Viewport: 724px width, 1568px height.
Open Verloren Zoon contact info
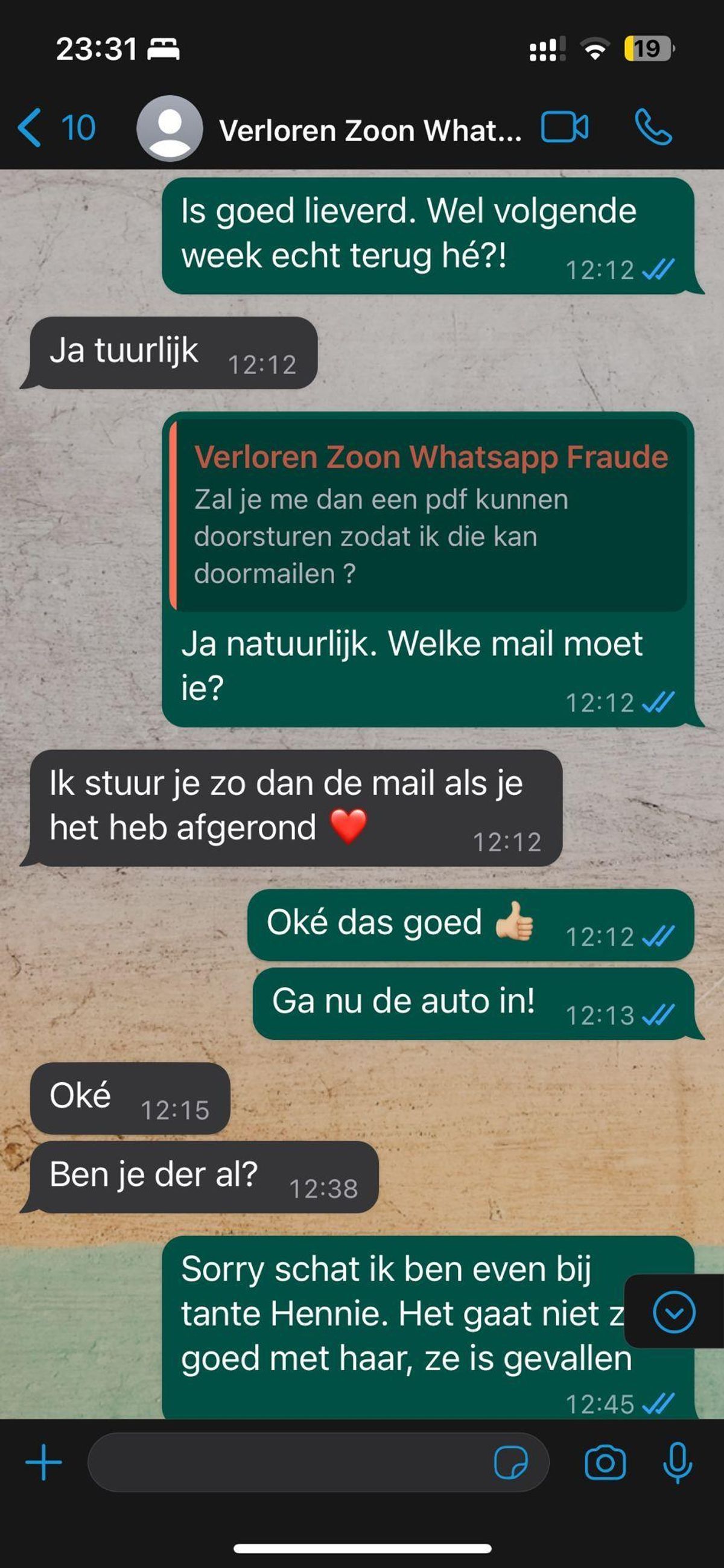(x=369, y=130)
